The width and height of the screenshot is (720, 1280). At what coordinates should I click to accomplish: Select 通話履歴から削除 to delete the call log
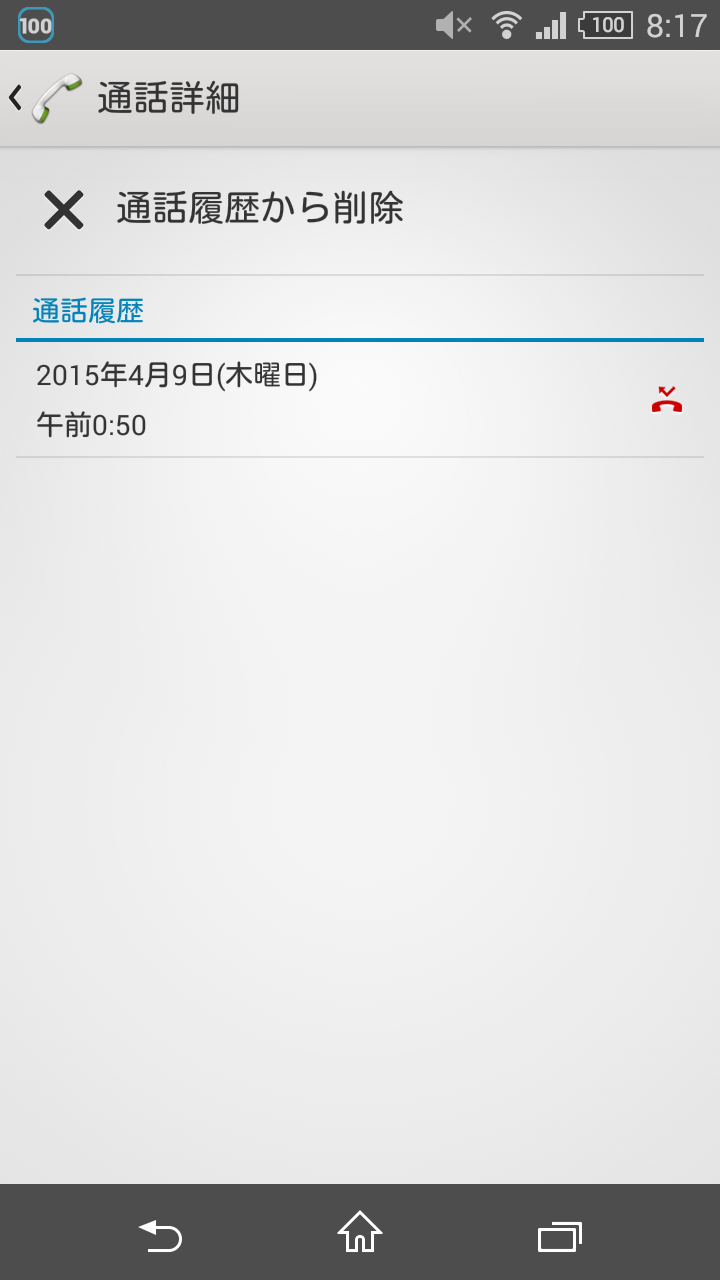258,209
